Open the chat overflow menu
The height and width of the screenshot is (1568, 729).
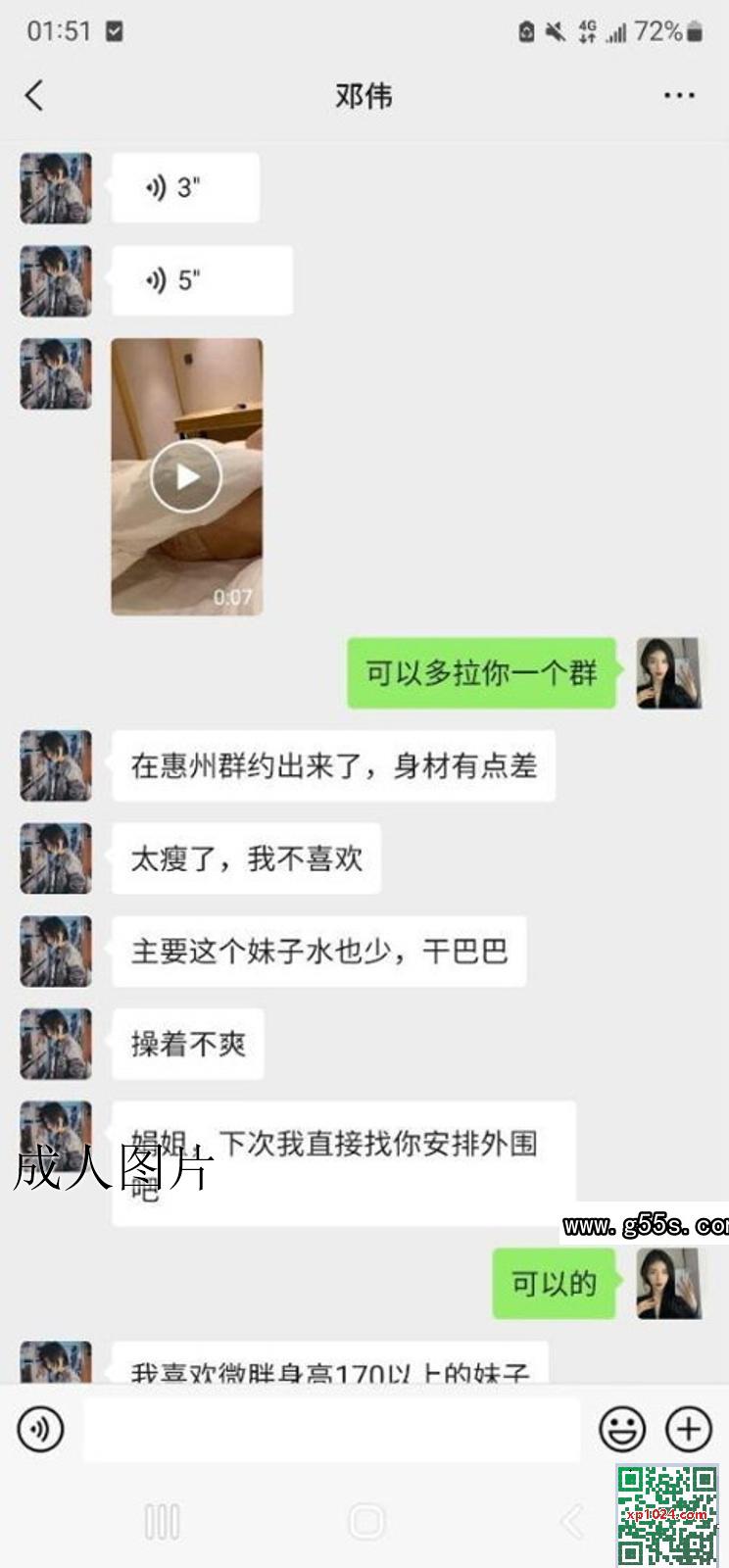tap(678, 96)
